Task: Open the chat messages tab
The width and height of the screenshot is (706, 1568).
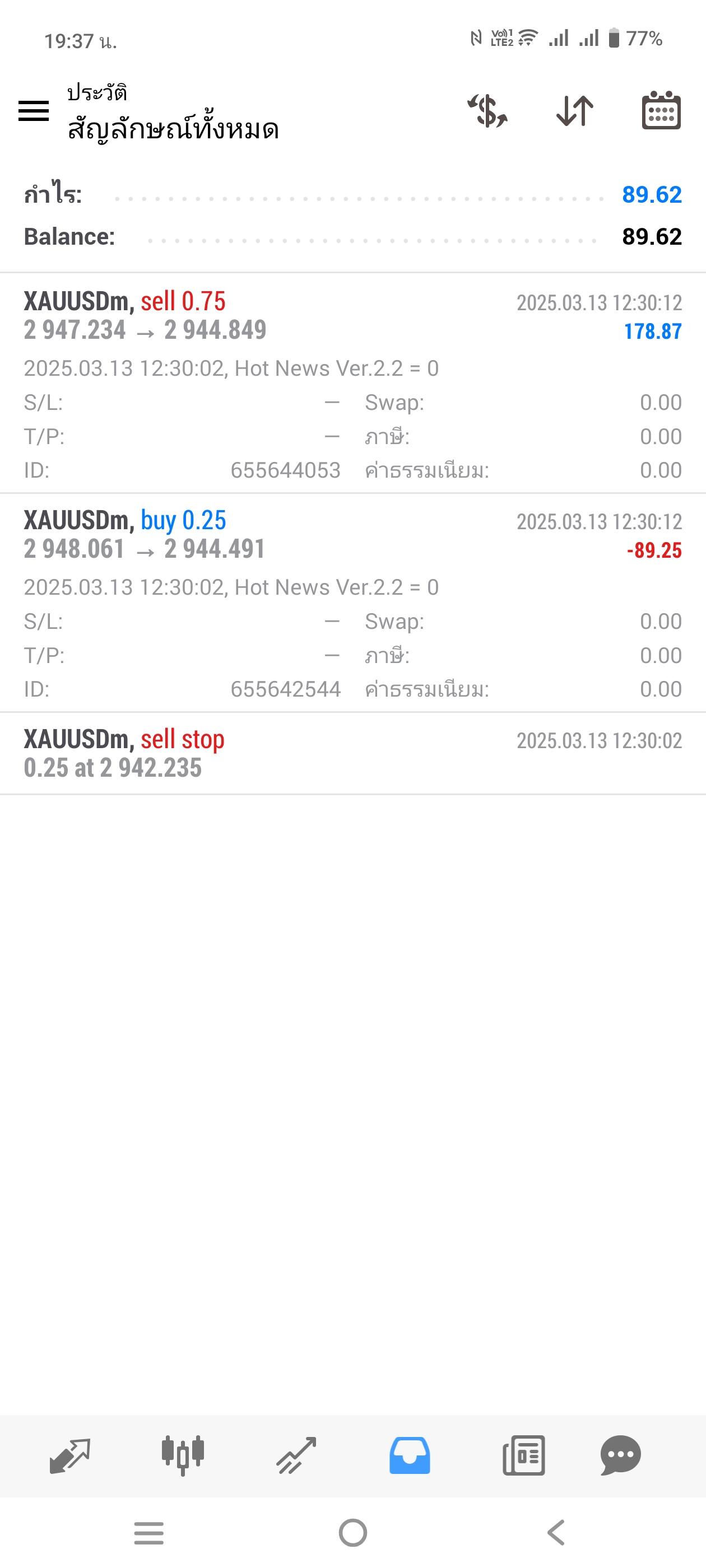Action: pyautogui.click(x=621, y=1456)
